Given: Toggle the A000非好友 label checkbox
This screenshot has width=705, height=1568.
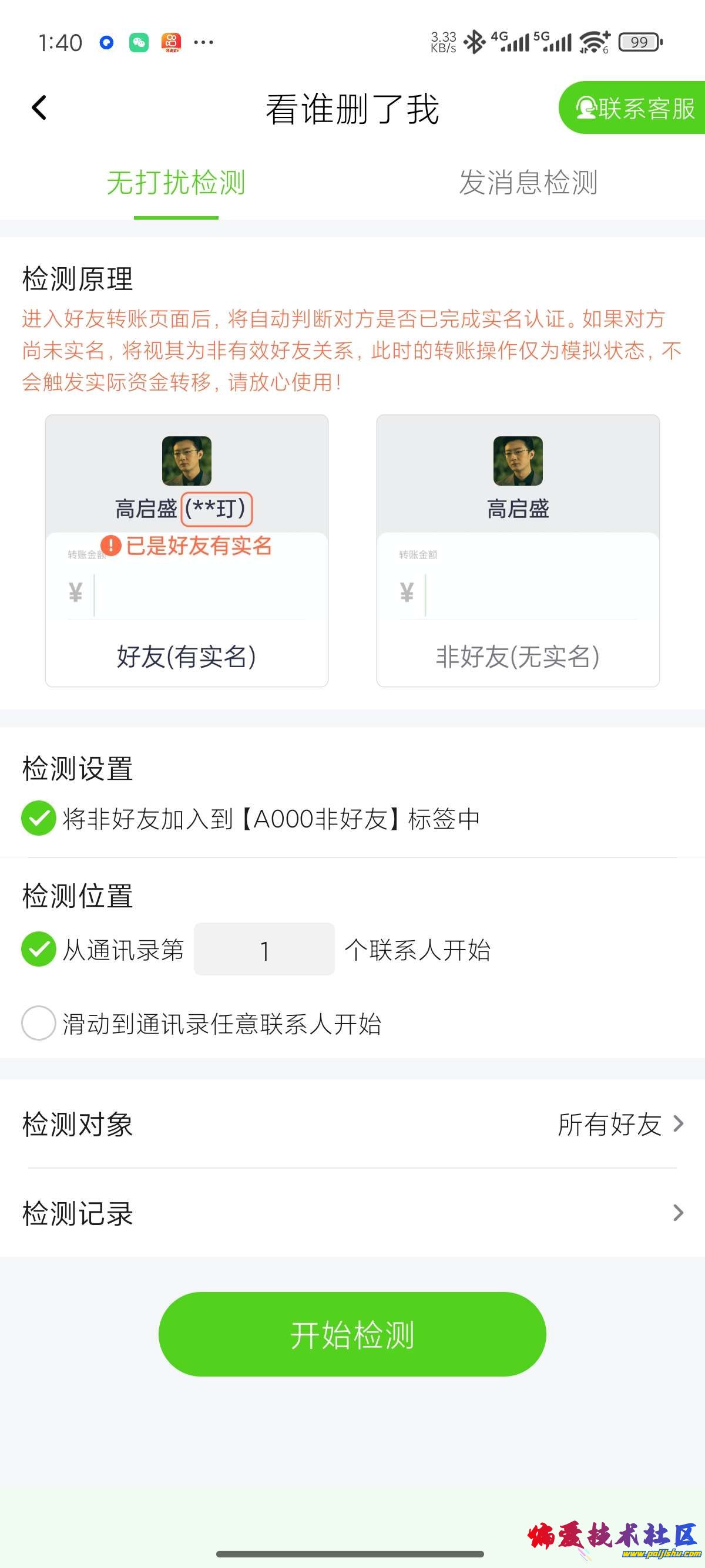Looking at the screenshot, I should click(38, 819).
